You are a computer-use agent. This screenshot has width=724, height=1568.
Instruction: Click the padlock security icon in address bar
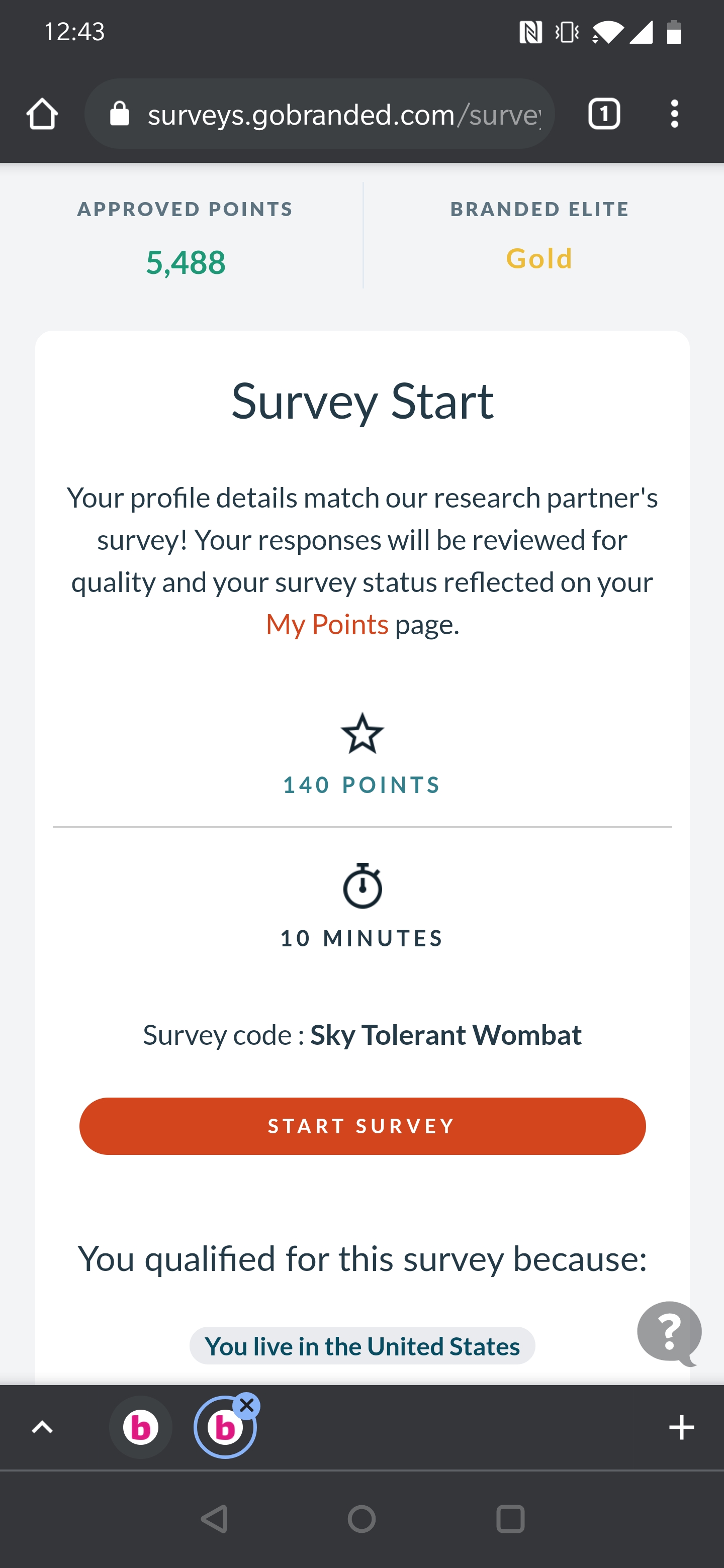pos(119,114)
